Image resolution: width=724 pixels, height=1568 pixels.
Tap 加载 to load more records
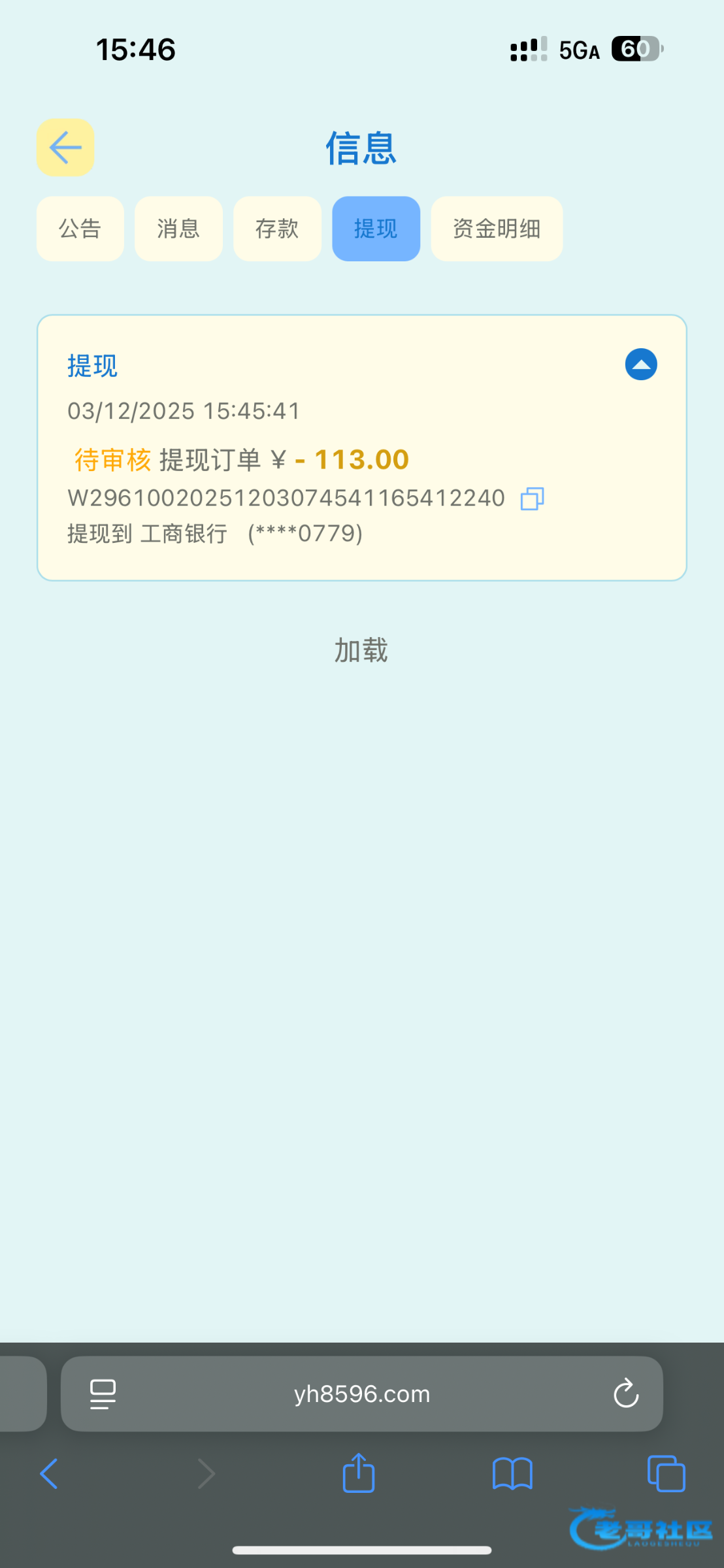point(361,651)
